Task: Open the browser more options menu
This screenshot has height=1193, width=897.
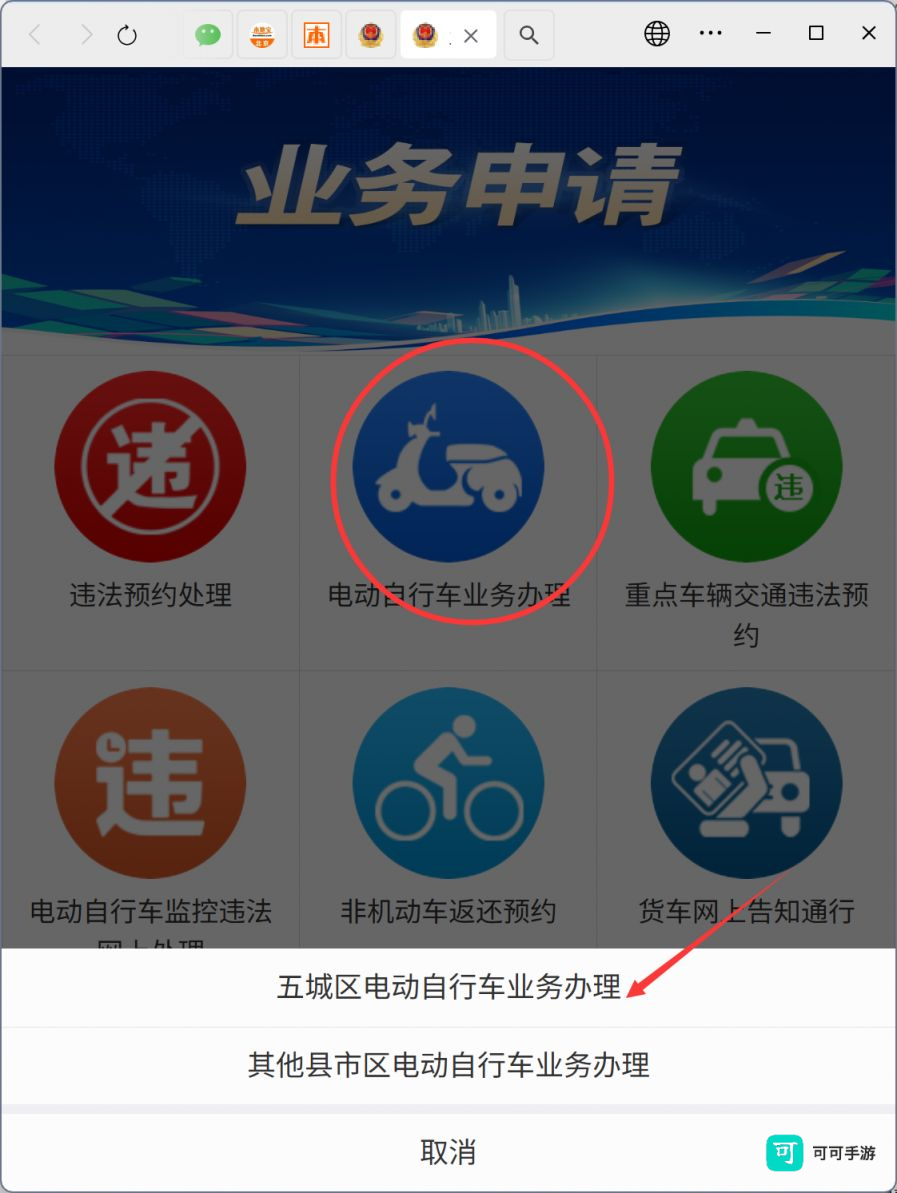Action: point(711,33)
